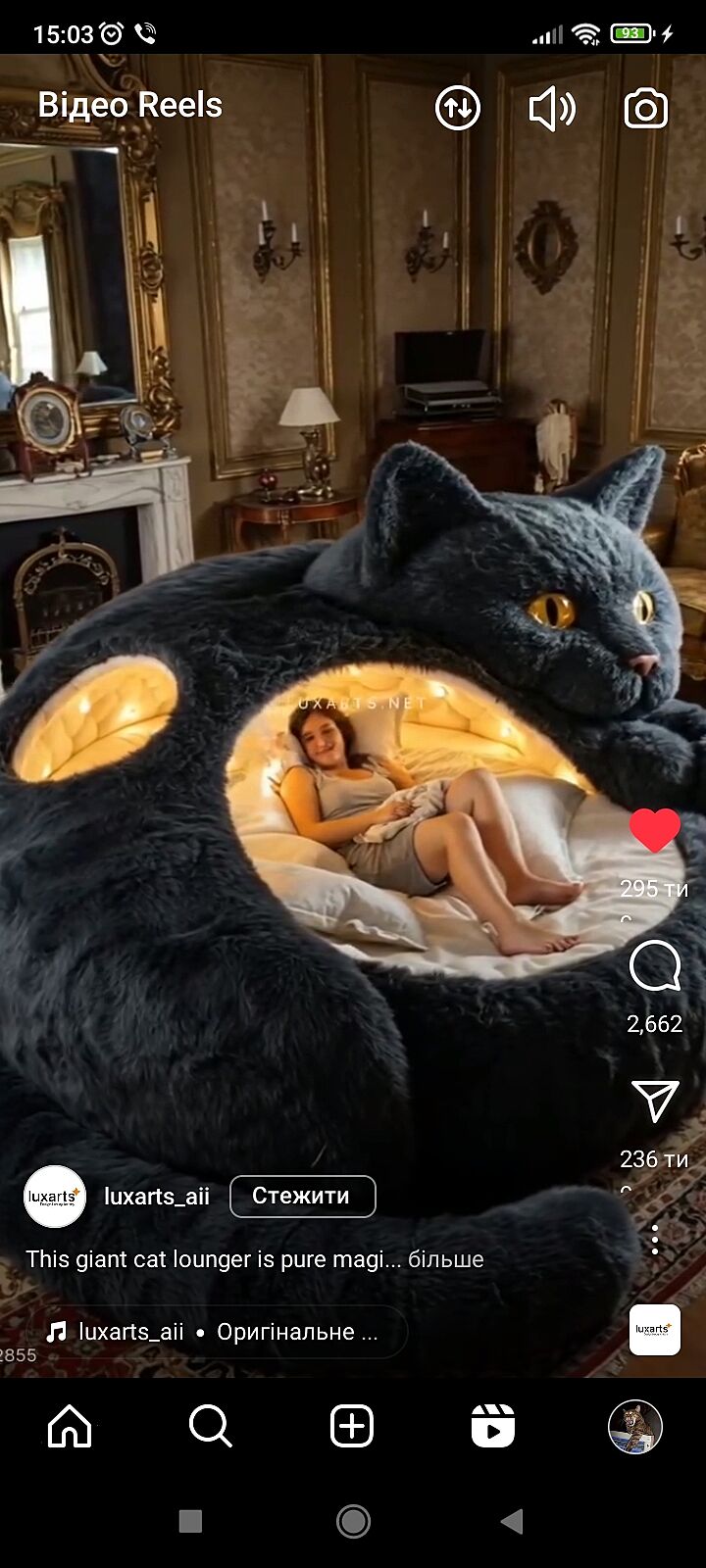Unlike this reel with the heart icon
706x1568 pixels.
[654, 831]
